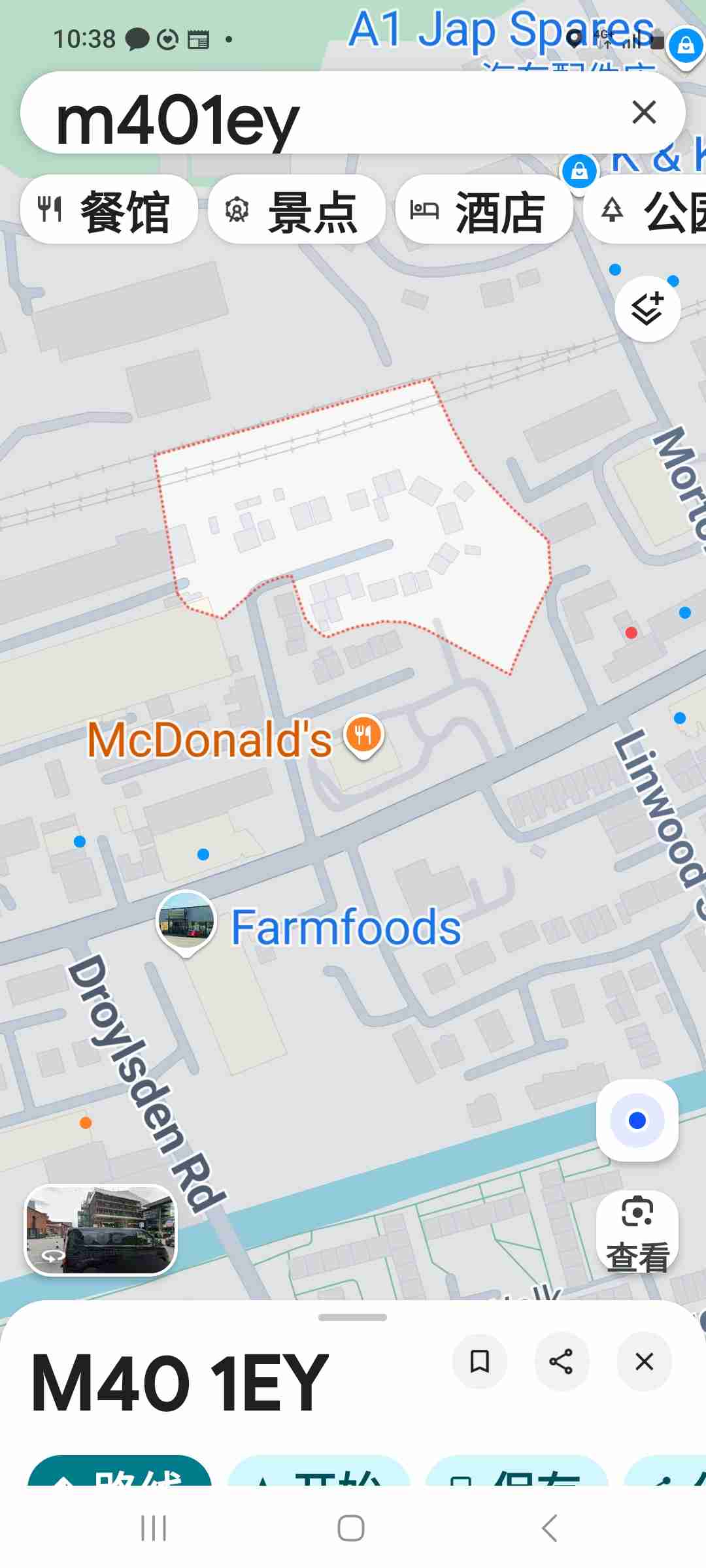
Task: Save M40 1EY with bookmark icon
Action: point(480,1362)
